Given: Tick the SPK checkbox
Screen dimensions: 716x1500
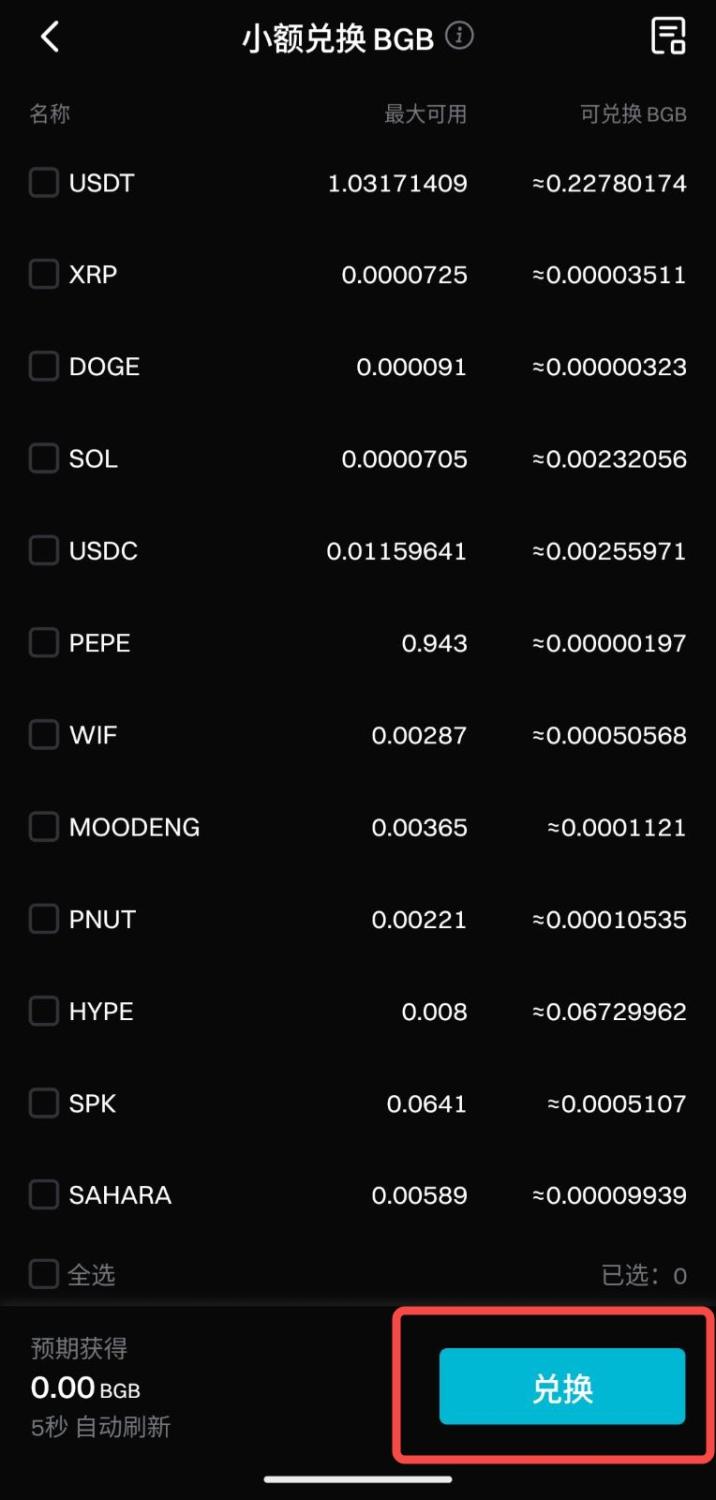Looking at the screenshot, I should tap(44, 1103).
